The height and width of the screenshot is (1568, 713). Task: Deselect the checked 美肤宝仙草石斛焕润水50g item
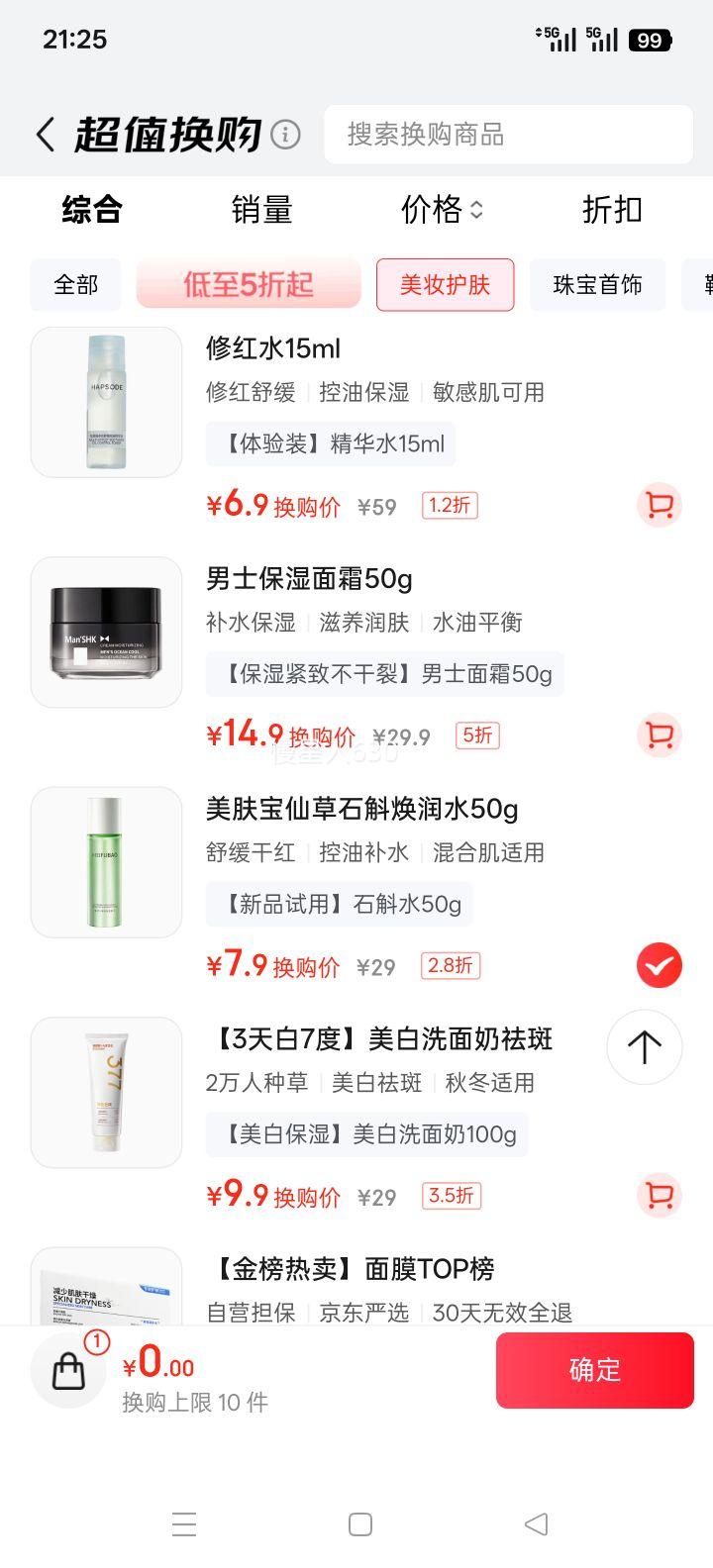[x=659, y=965]
